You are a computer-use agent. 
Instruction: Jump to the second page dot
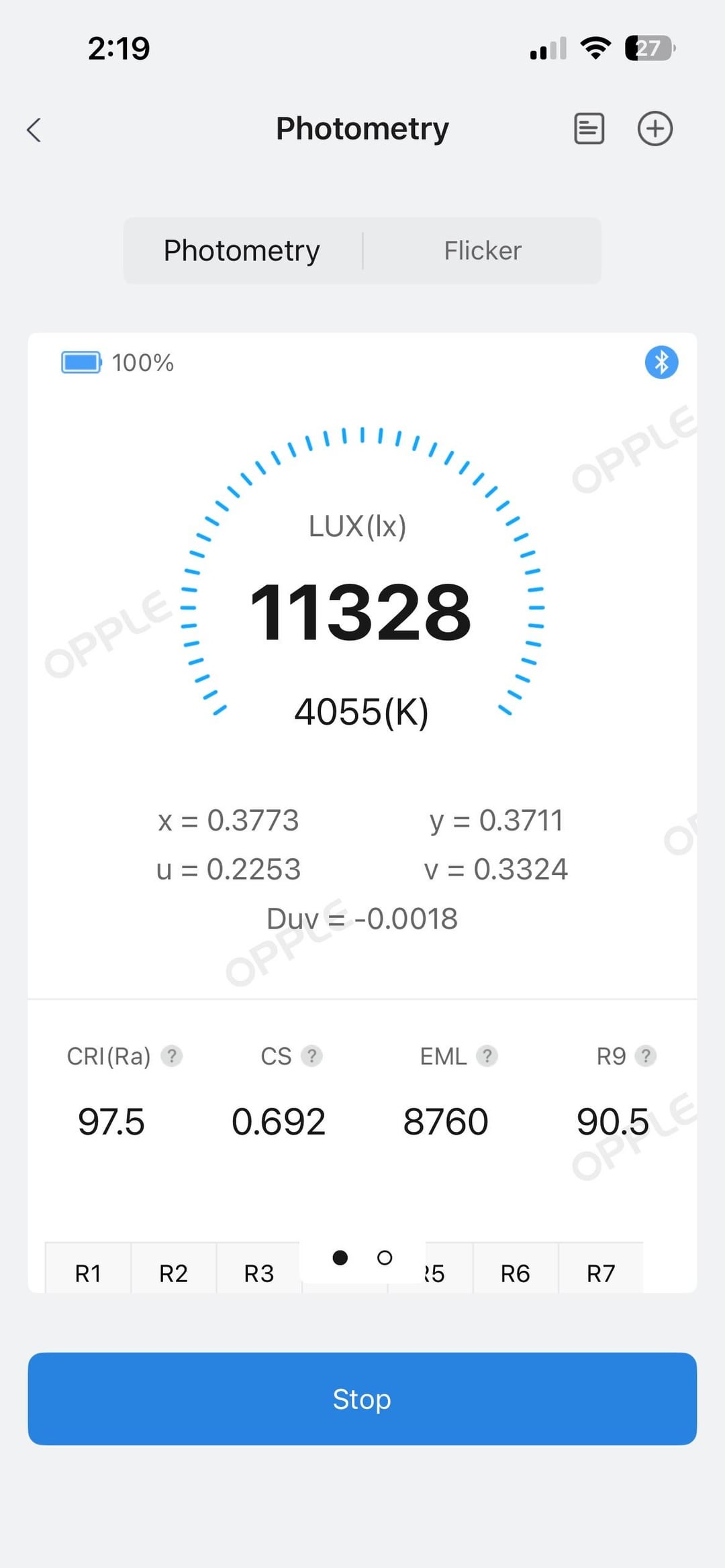[x=385, y=1258]
